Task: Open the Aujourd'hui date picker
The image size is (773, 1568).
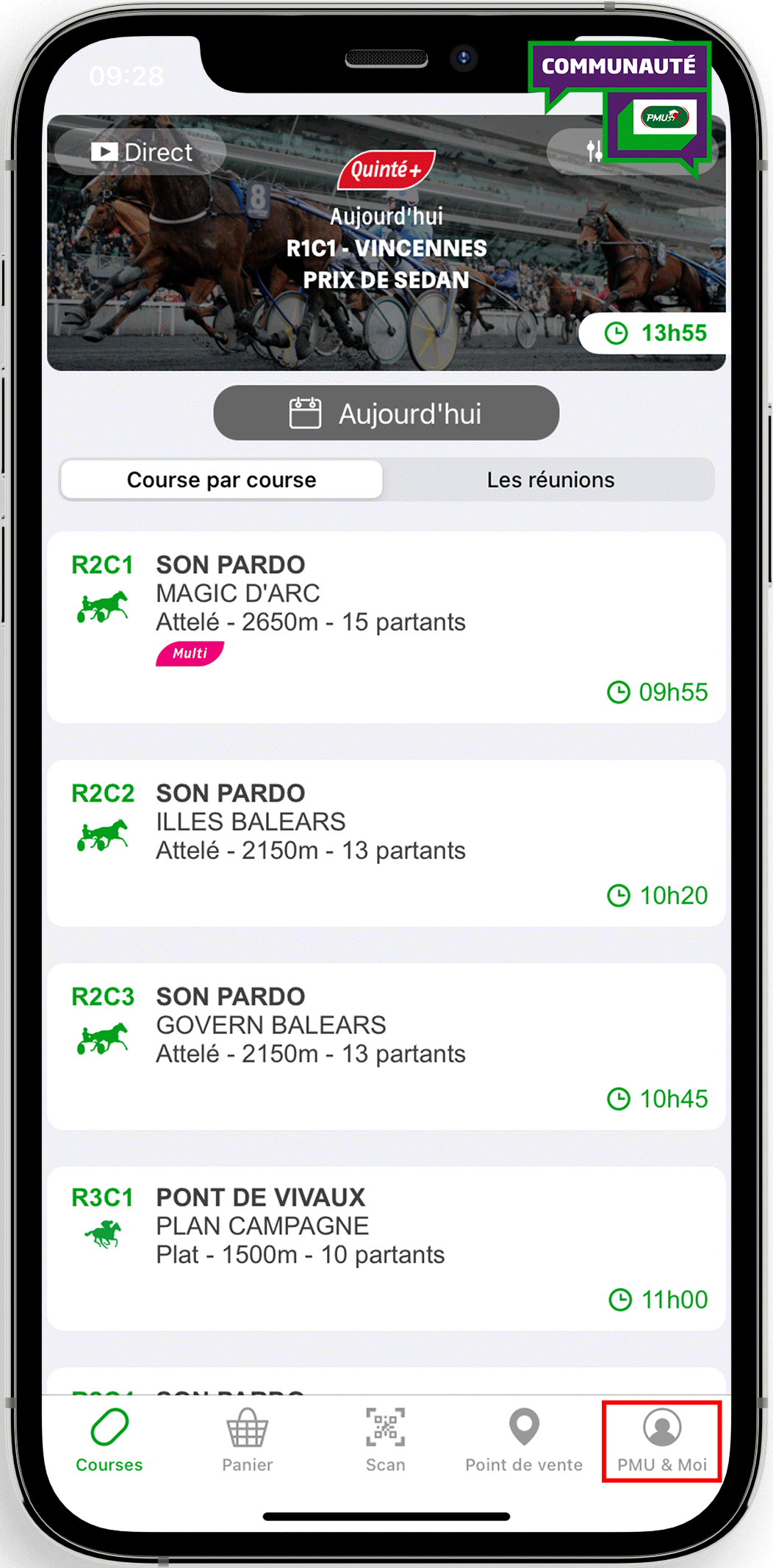Action: (x=386, y=414)
